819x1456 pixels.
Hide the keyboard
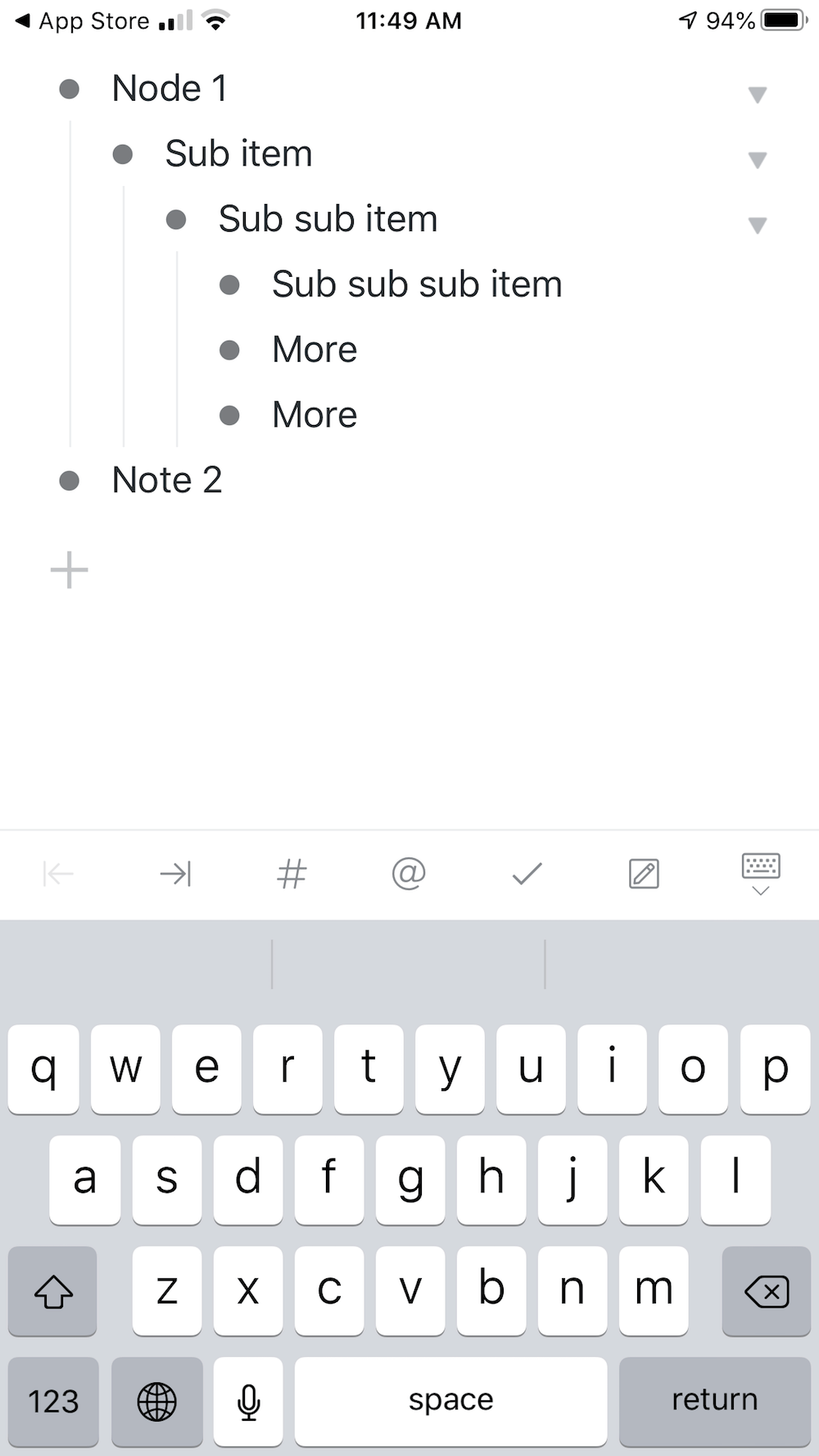(x=760, y=874)
